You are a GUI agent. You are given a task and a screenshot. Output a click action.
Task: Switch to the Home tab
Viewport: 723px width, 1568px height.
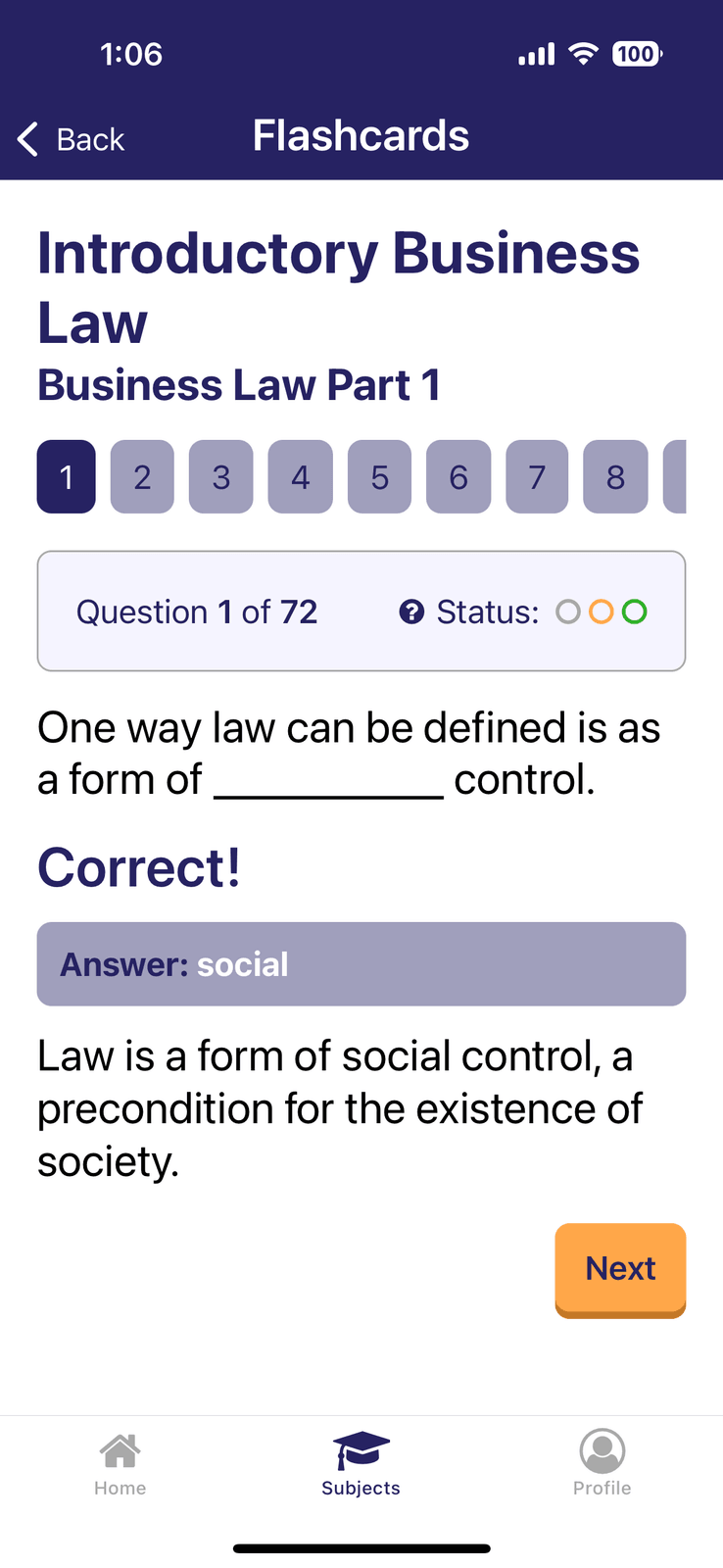click(120, 1464)
